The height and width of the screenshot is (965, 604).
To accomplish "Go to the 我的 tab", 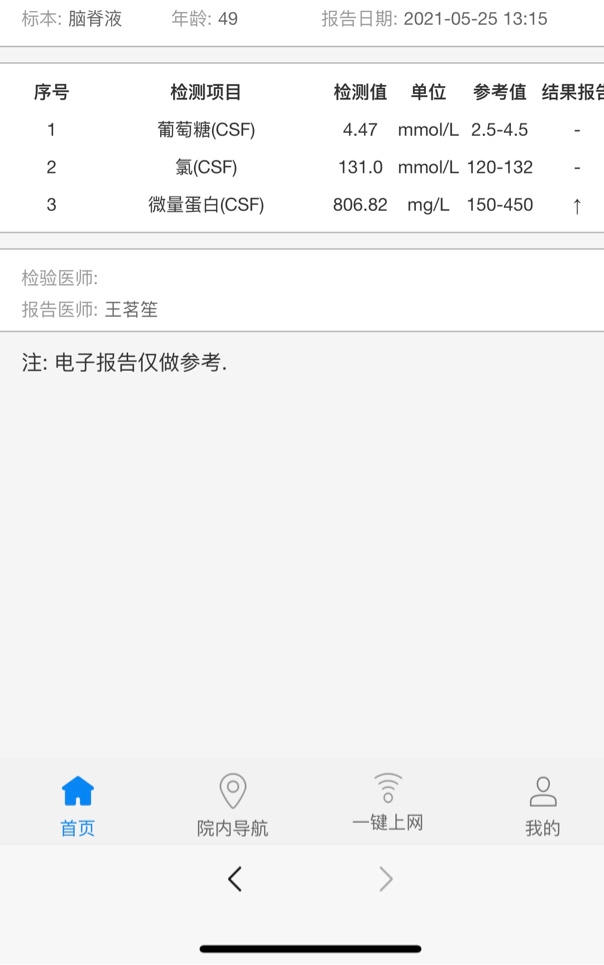I will pos(542,804).
